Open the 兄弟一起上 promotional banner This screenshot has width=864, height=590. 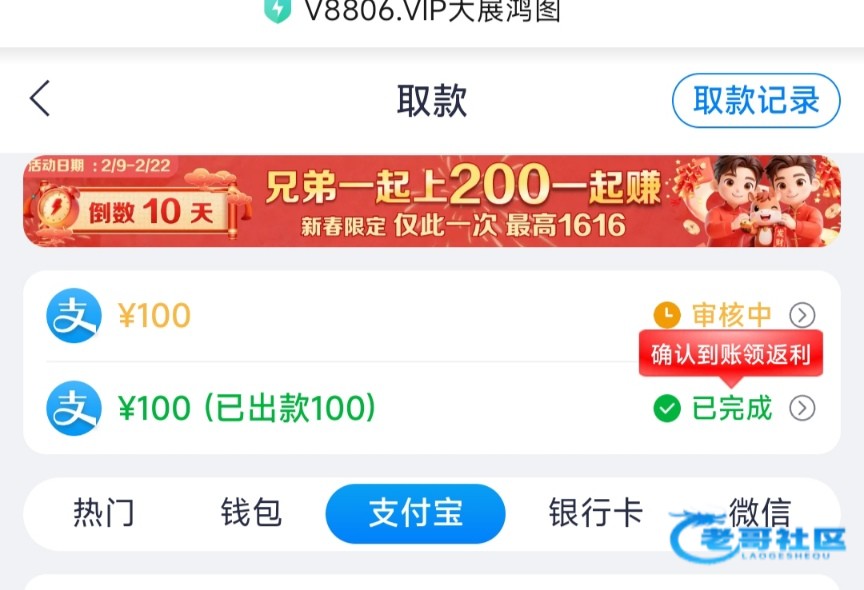[432, 201]
